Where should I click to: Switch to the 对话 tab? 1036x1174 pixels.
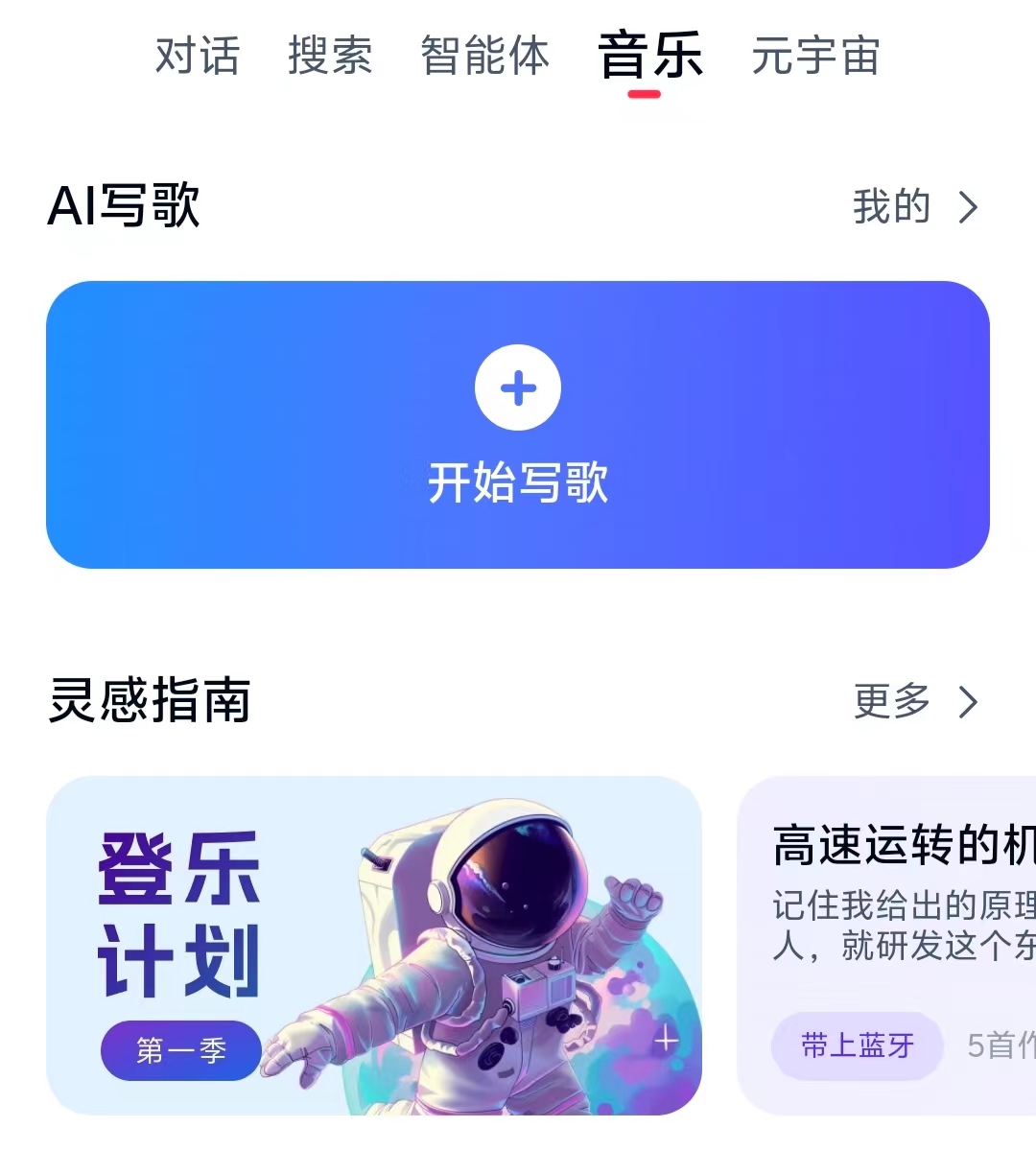[x=197, y=56]
